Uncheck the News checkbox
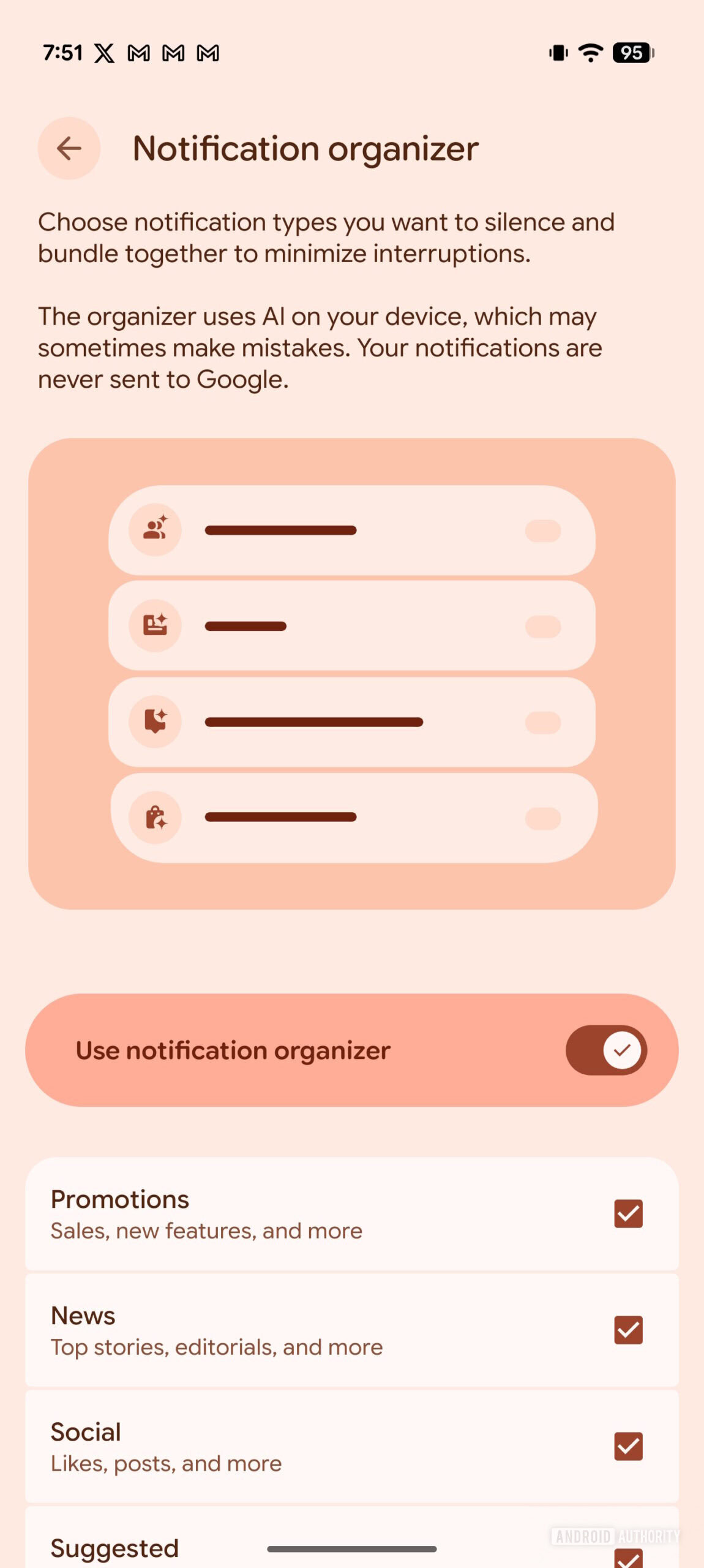This screenshot has width=704, height=1568. 628,1330
